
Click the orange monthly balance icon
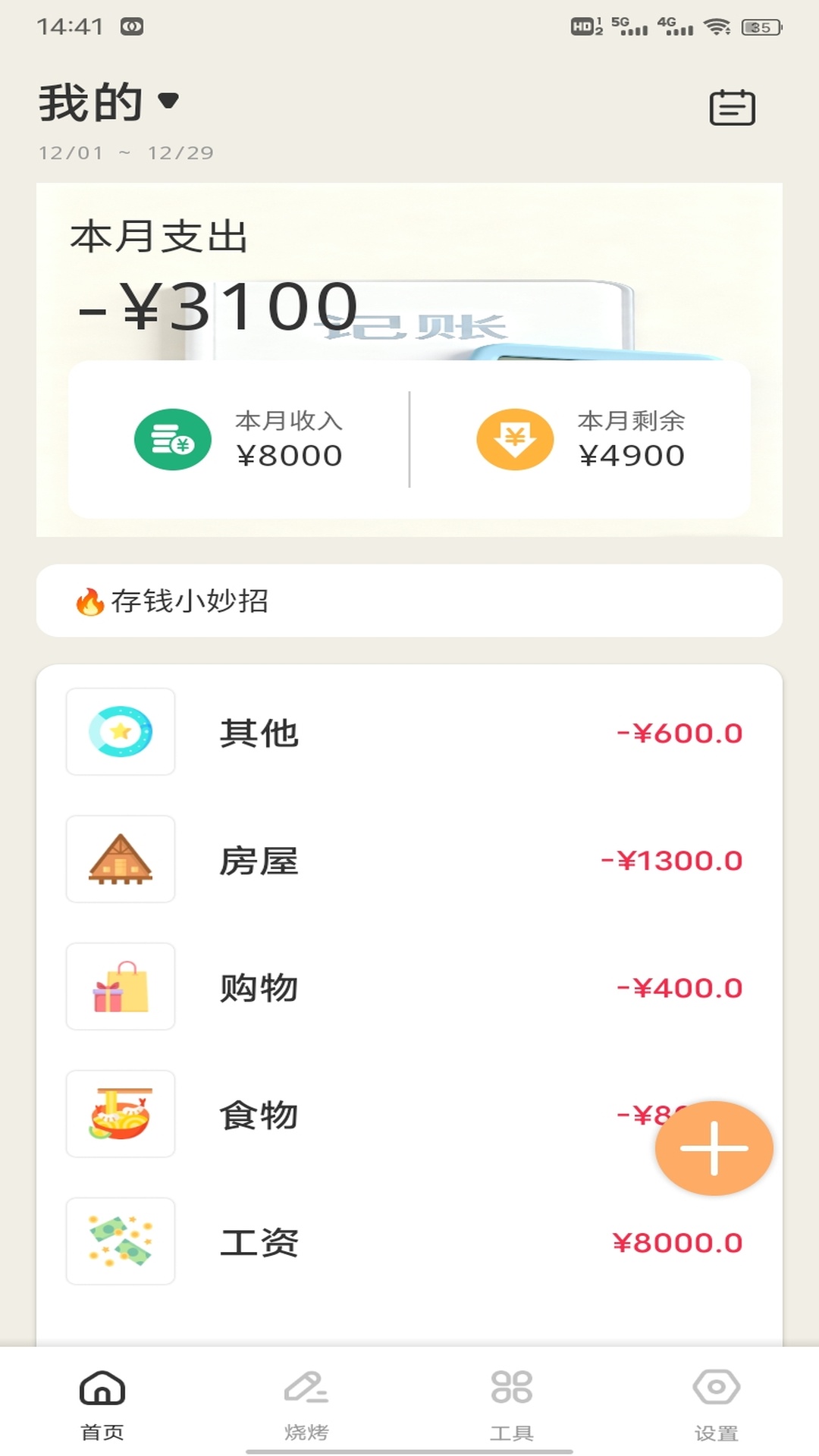click(x=514, y=440)
